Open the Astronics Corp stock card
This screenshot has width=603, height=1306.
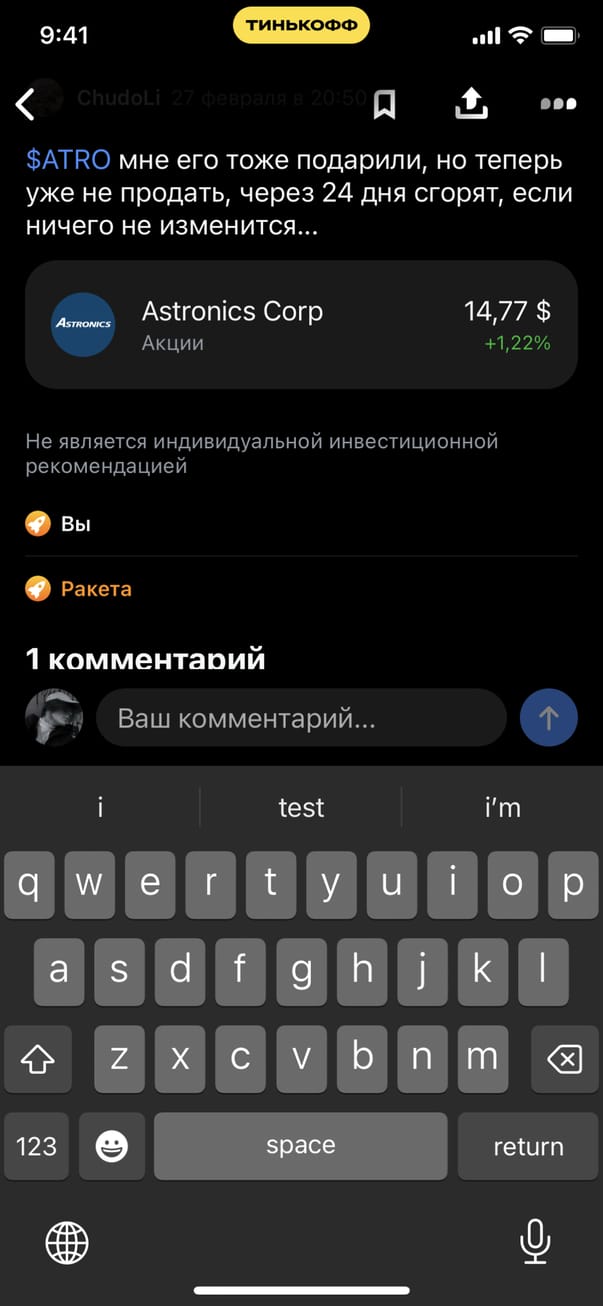[x=301, y=324]
